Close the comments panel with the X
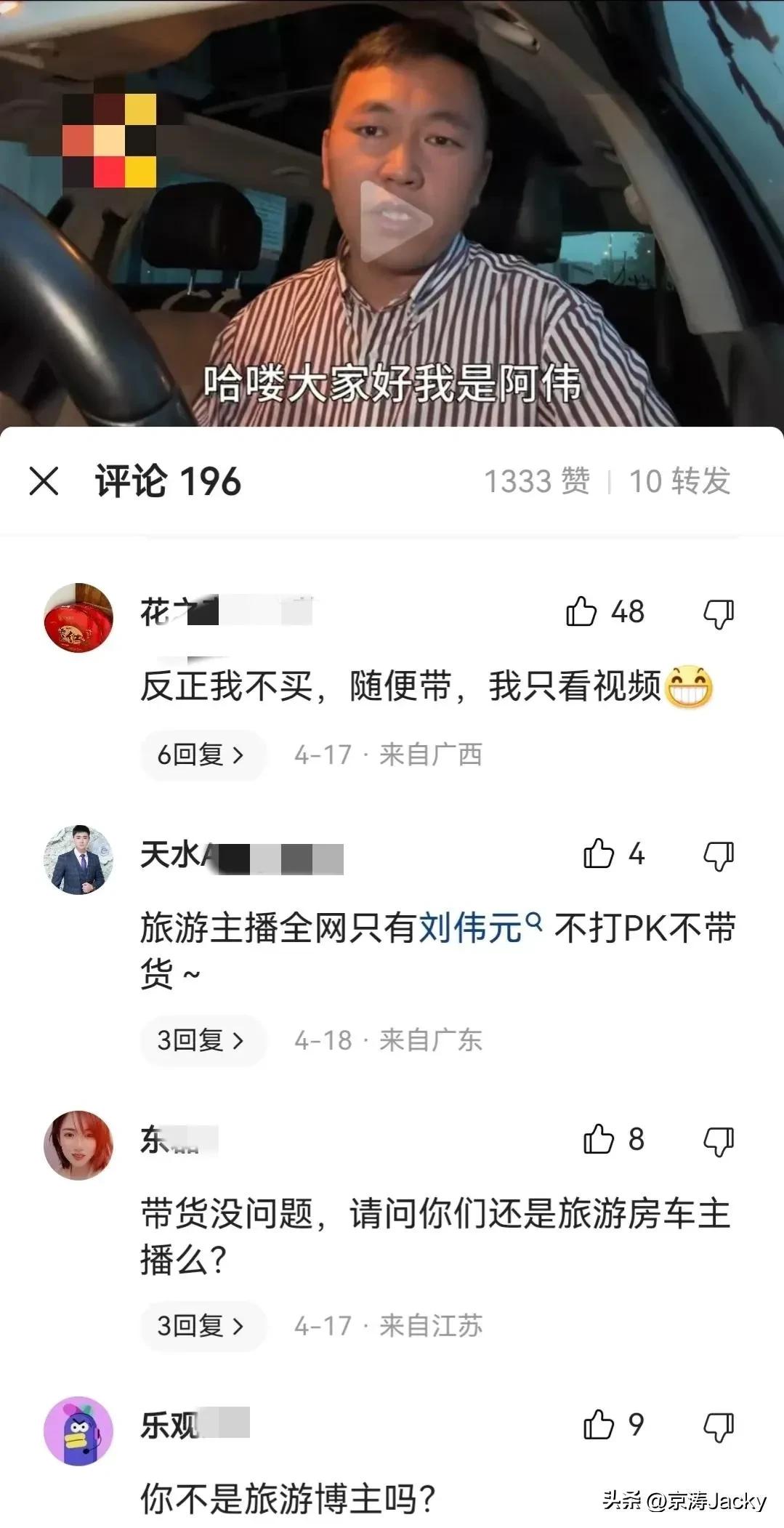 45,481
